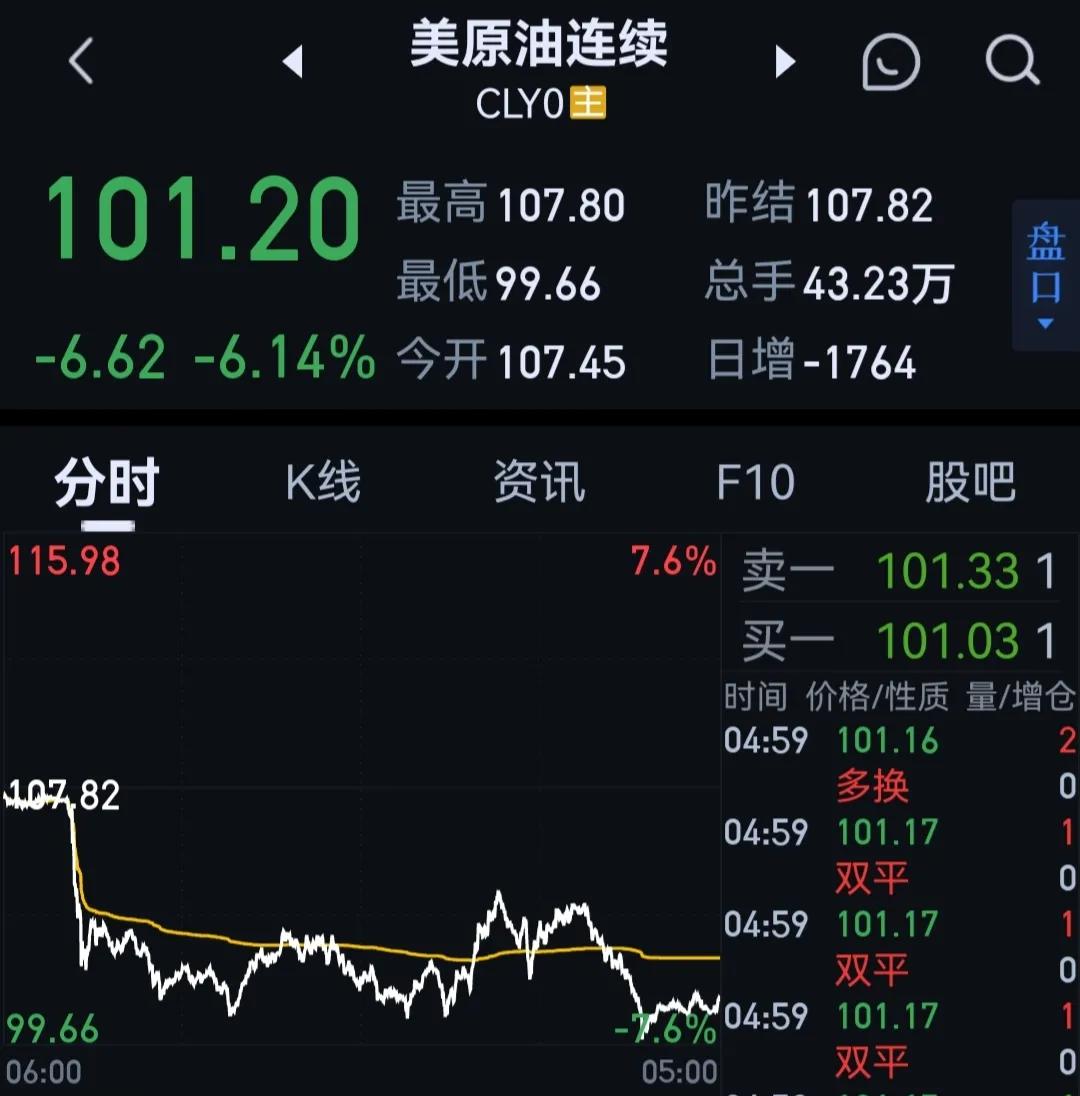
Task: Expand the 盘口 side panel
Action: tap(1046, 275)
